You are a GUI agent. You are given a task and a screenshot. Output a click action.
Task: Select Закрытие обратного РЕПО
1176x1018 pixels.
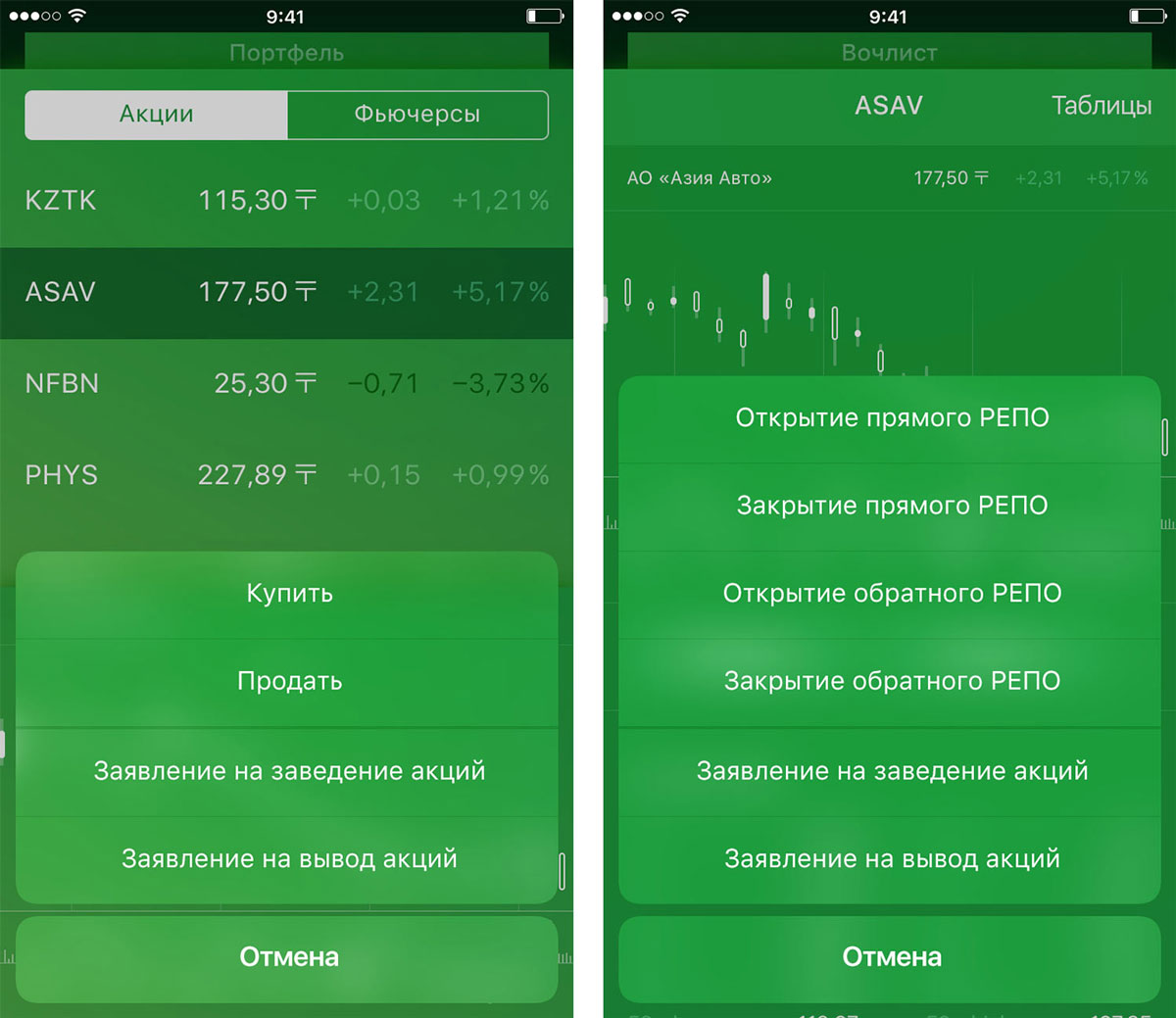891,681
